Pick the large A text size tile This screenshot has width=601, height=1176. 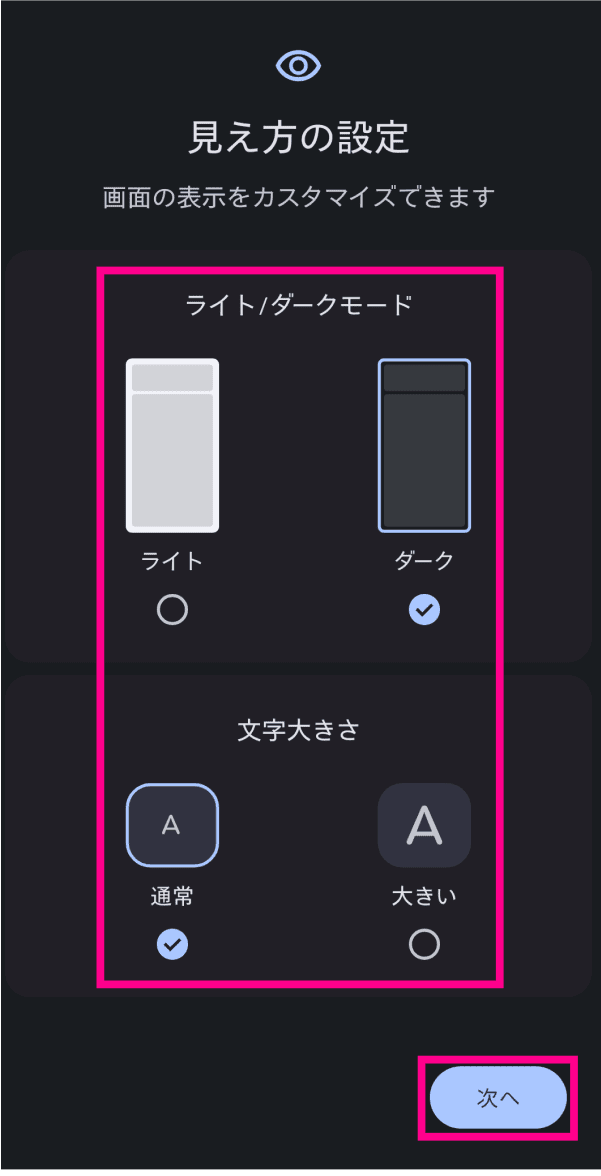(424, 824)
